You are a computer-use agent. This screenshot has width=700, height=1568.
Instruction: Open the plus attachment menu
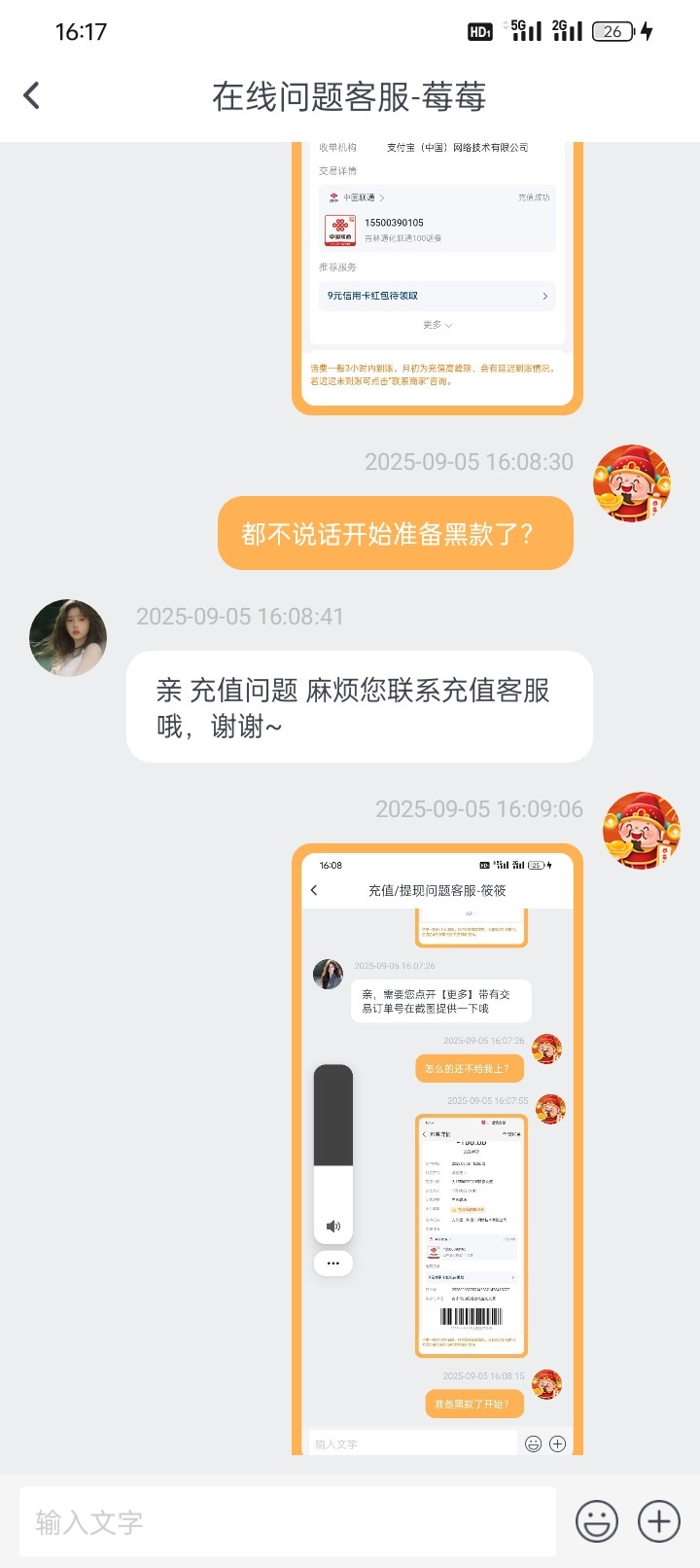[658, 1521]
